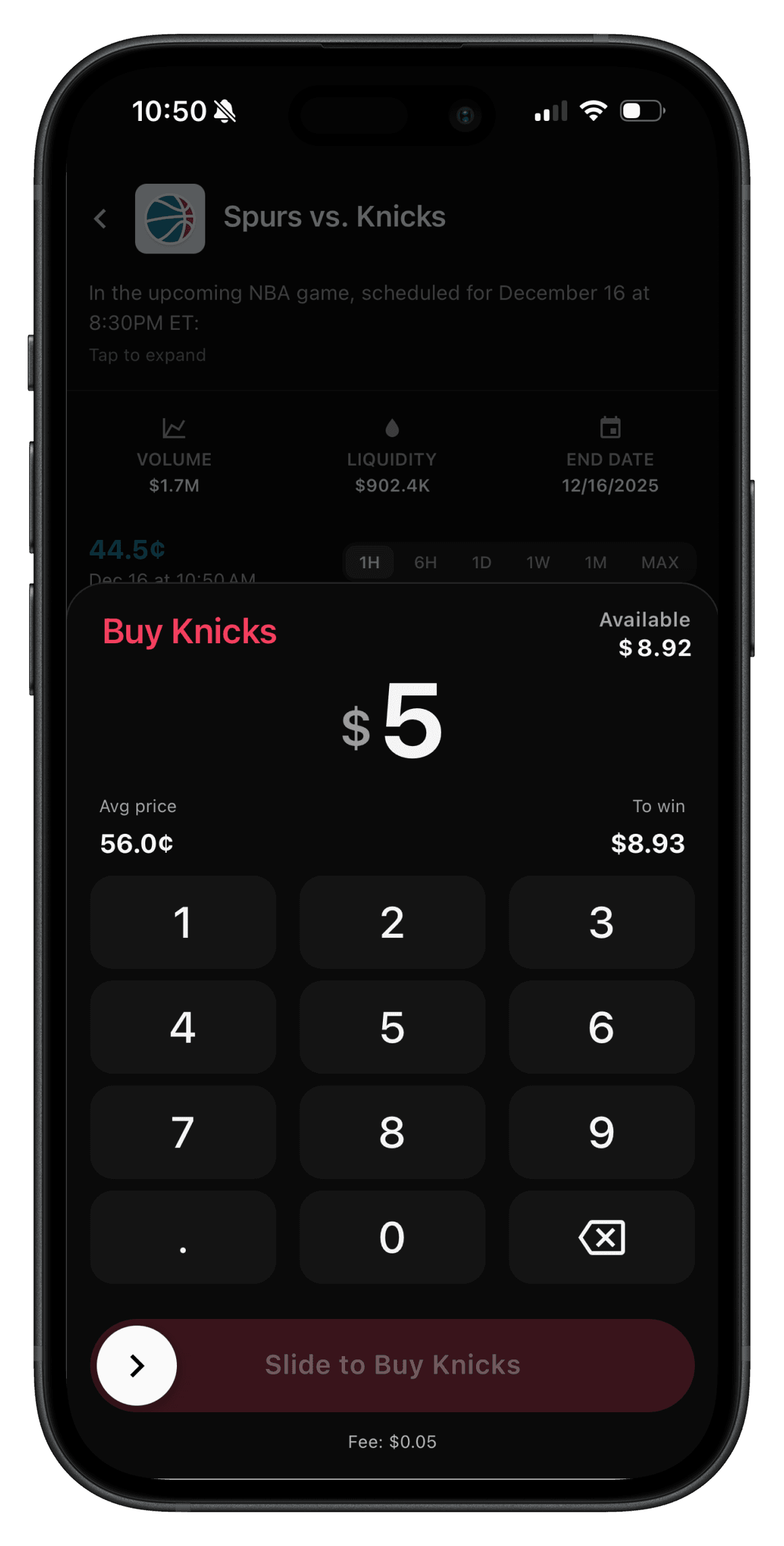Add a decimal point to the amount
Viewport: 784px width, 1546px height.
click(x=183, y=1237)
